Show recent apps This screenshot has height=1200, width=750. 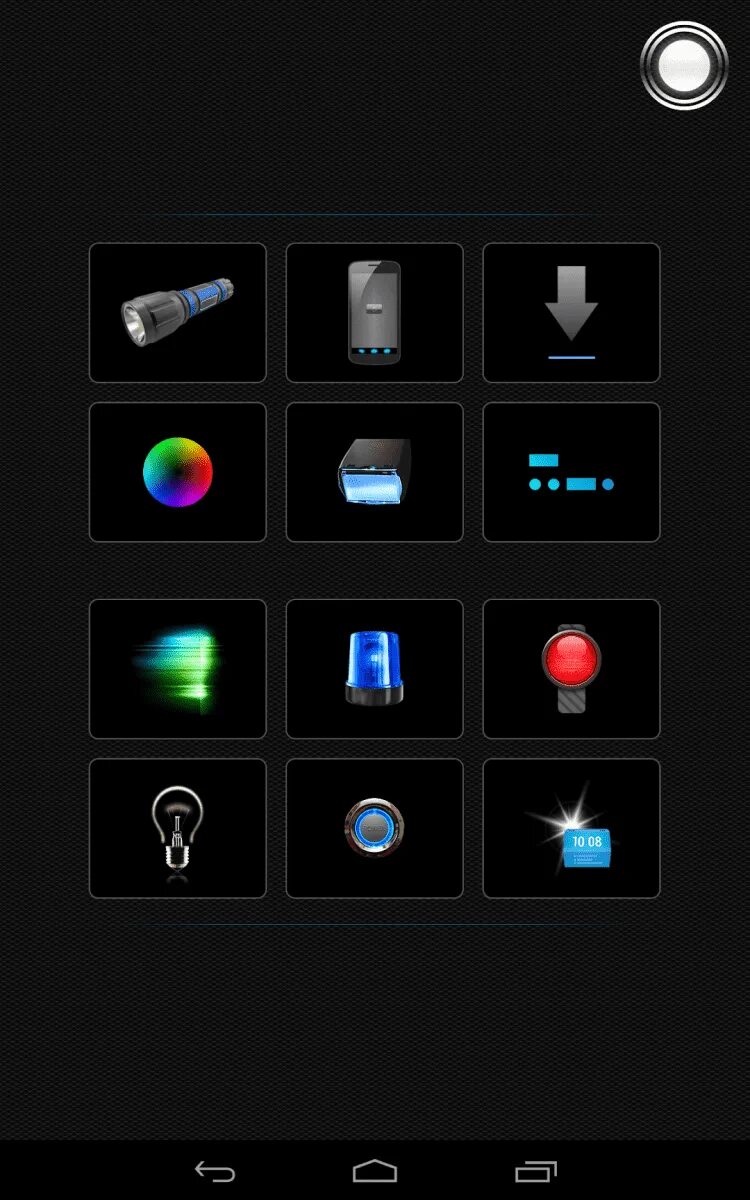(535, 1171)
